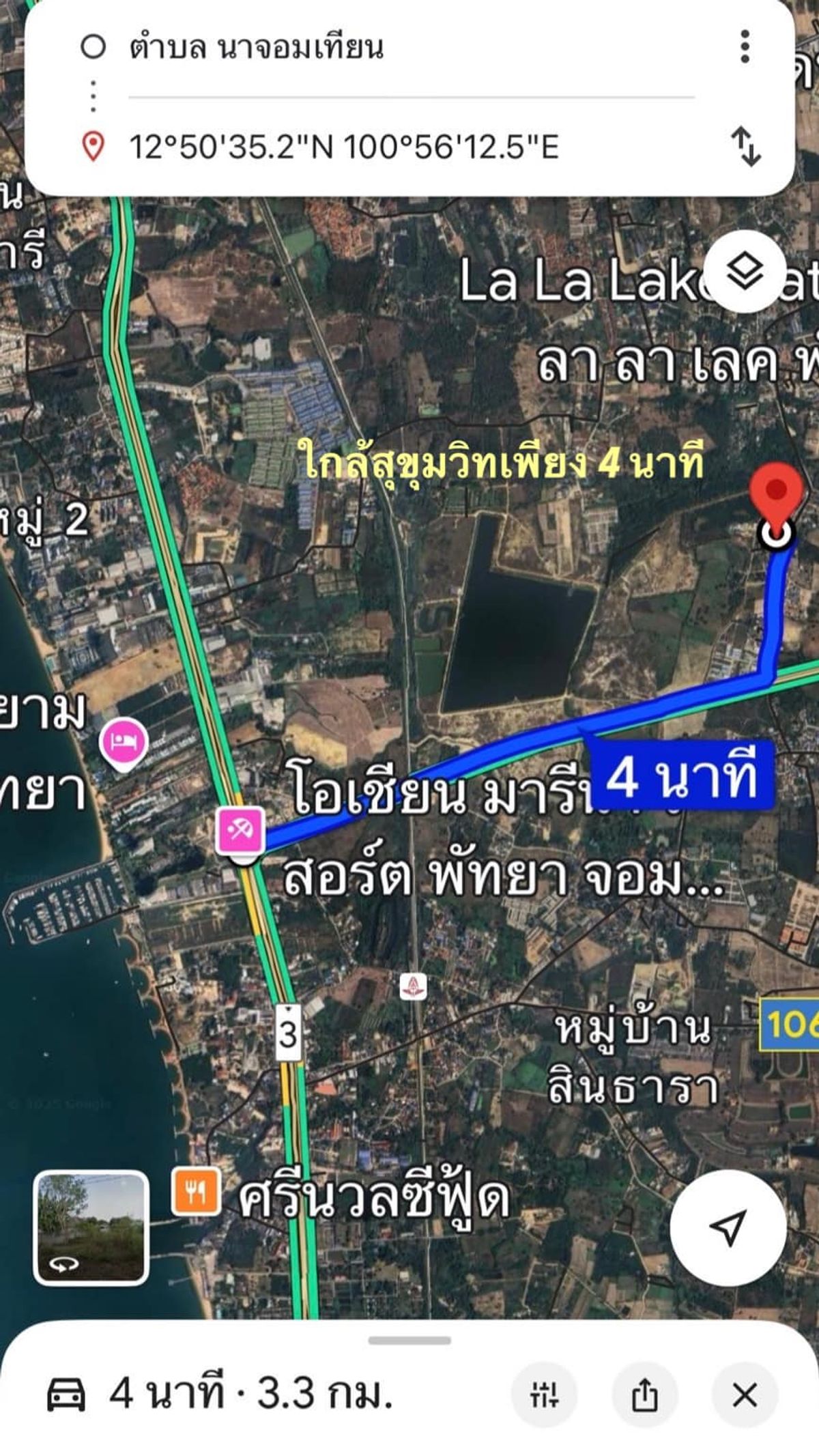Select the pink hotel marker on the map
The height and width of the screenshot is (1456, 819).
pos(124,743)
